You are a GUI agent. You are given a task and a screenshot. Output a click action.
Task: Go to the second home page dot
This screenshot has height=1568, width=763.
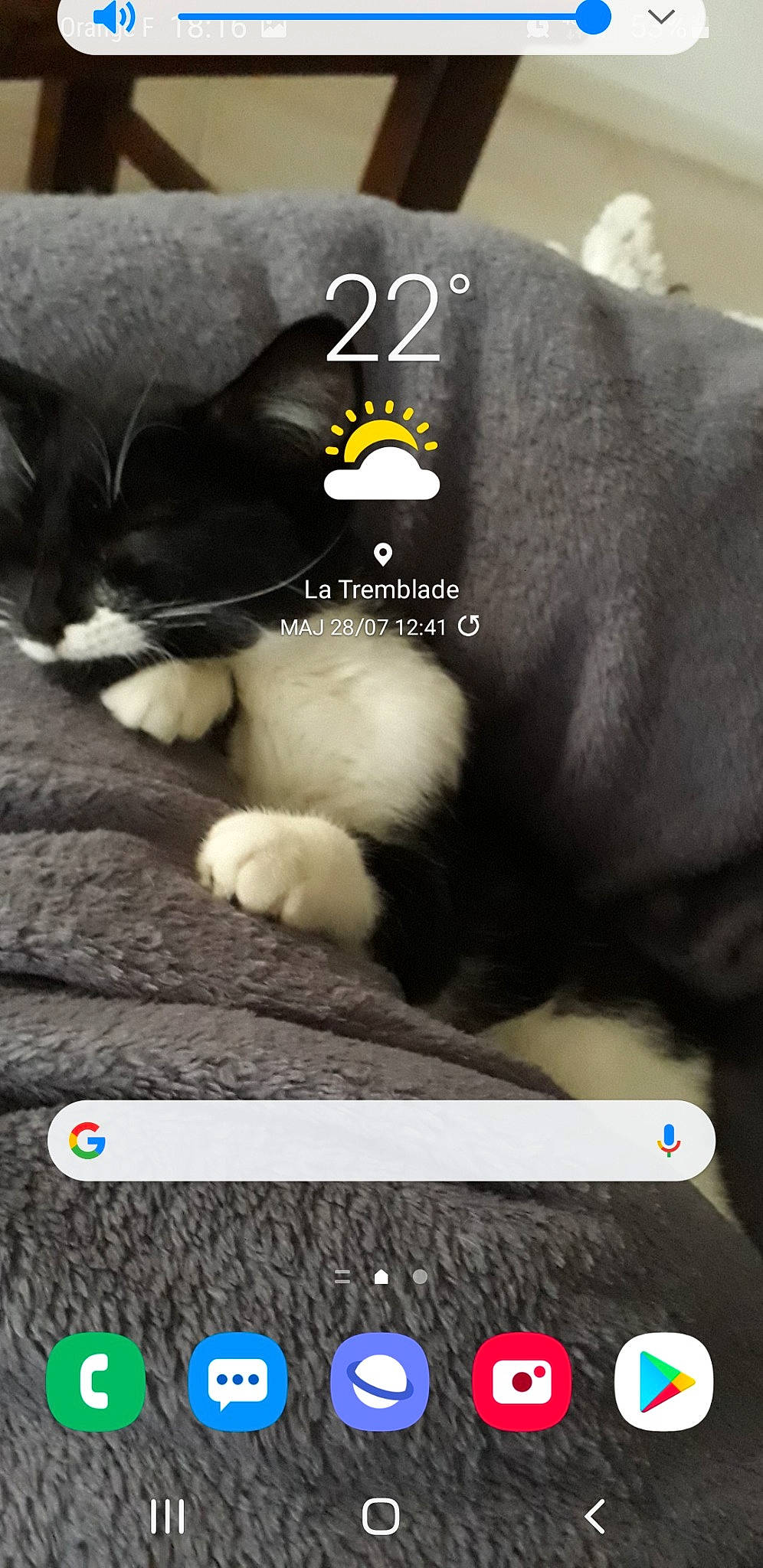coord(420,1276)
